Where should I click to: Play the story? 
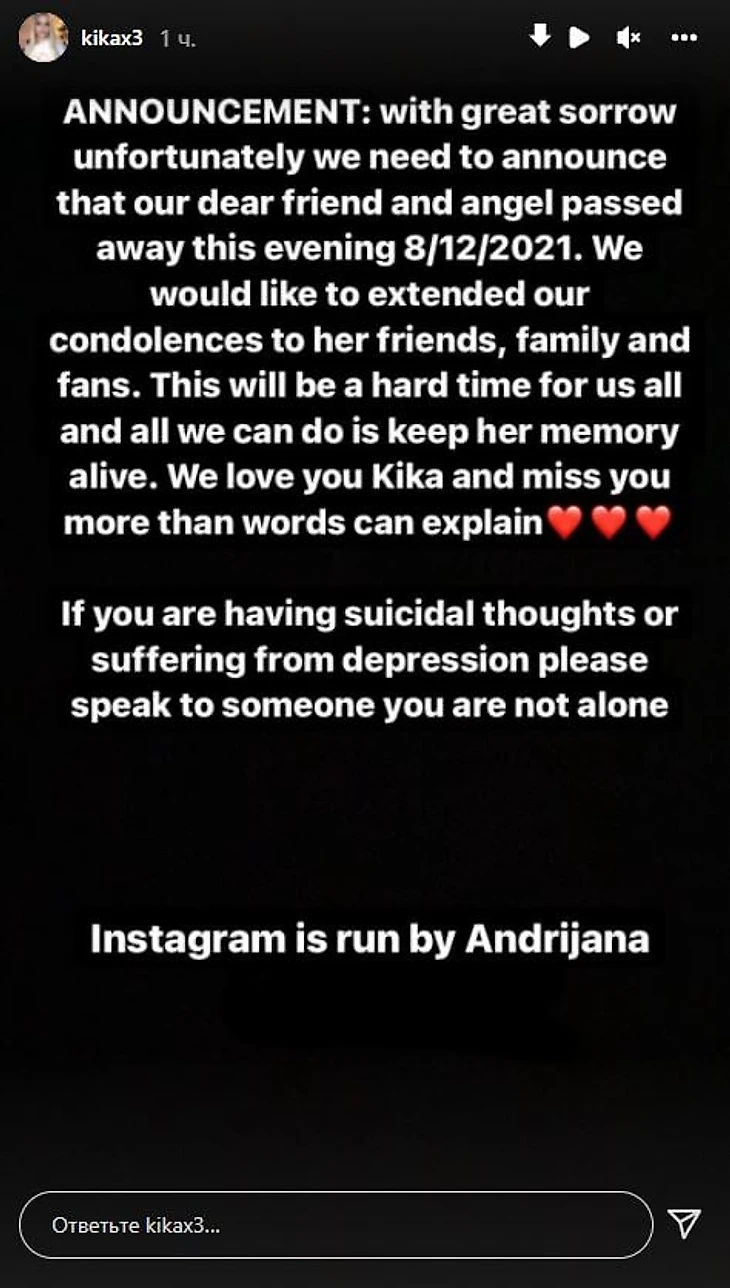(579, 38)
